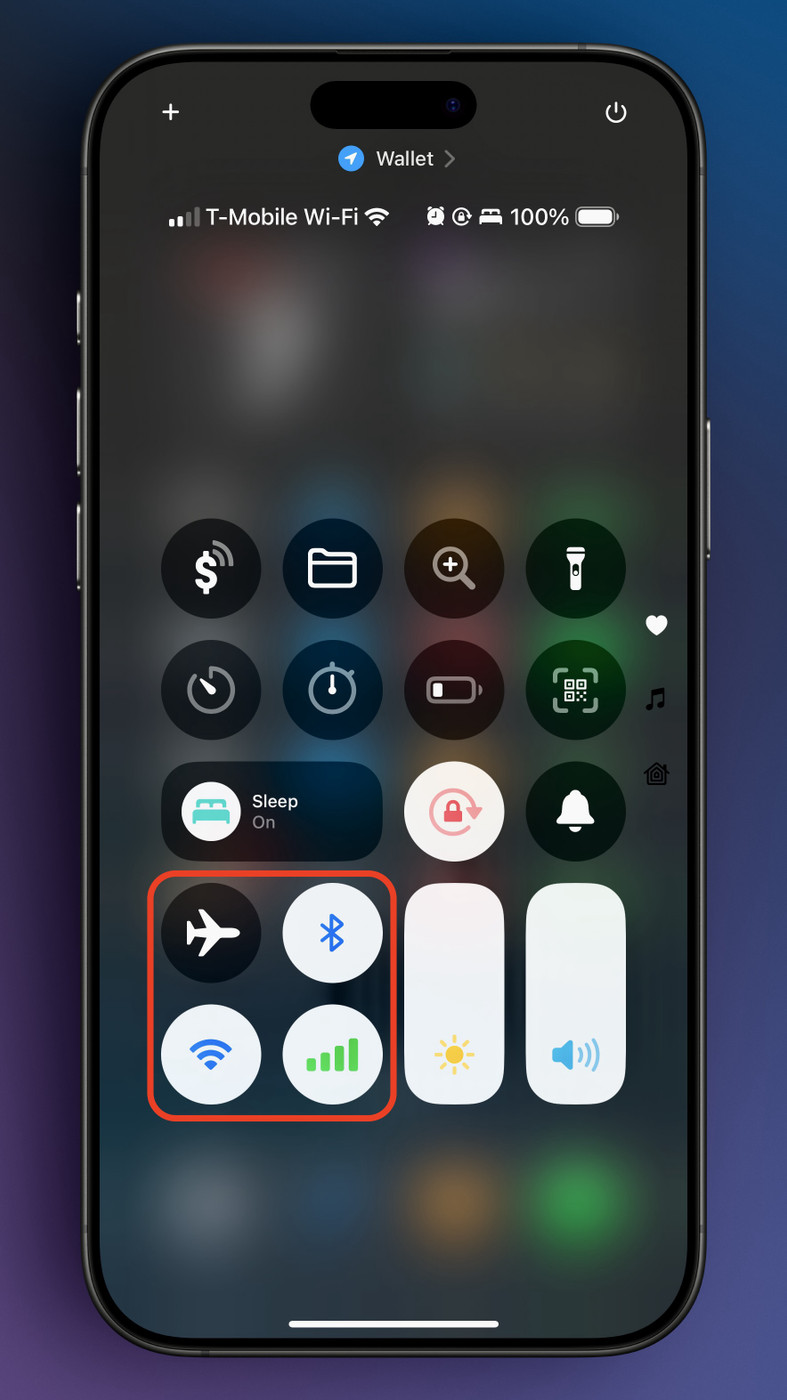Turn off Bluetooth
The height and width of the screenshot is (1400, 787).
(x=332, y=933)
